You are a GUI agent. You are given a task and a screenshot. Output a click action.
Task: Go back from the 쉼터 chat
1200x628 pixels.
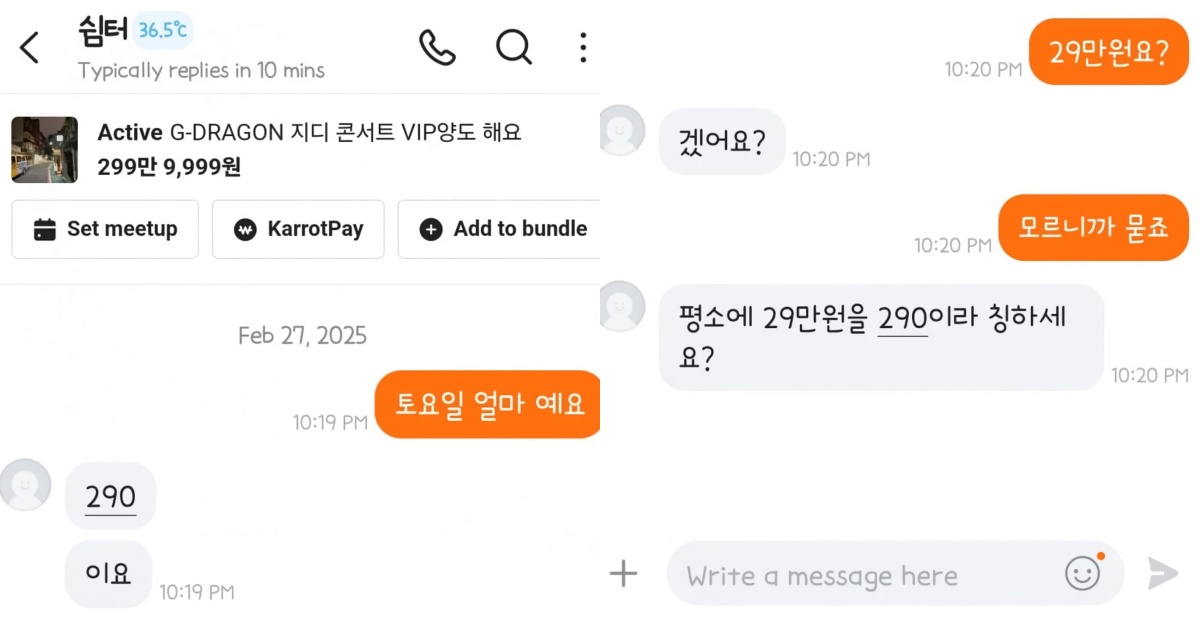(30, 47)
